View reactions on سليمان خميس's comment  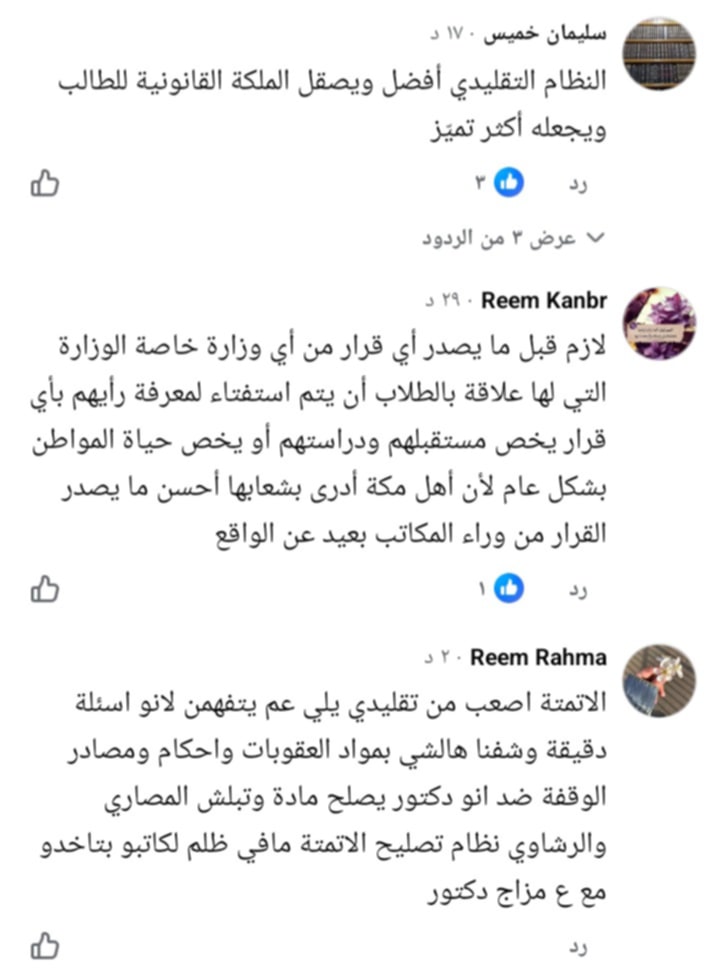coord(500,183)
